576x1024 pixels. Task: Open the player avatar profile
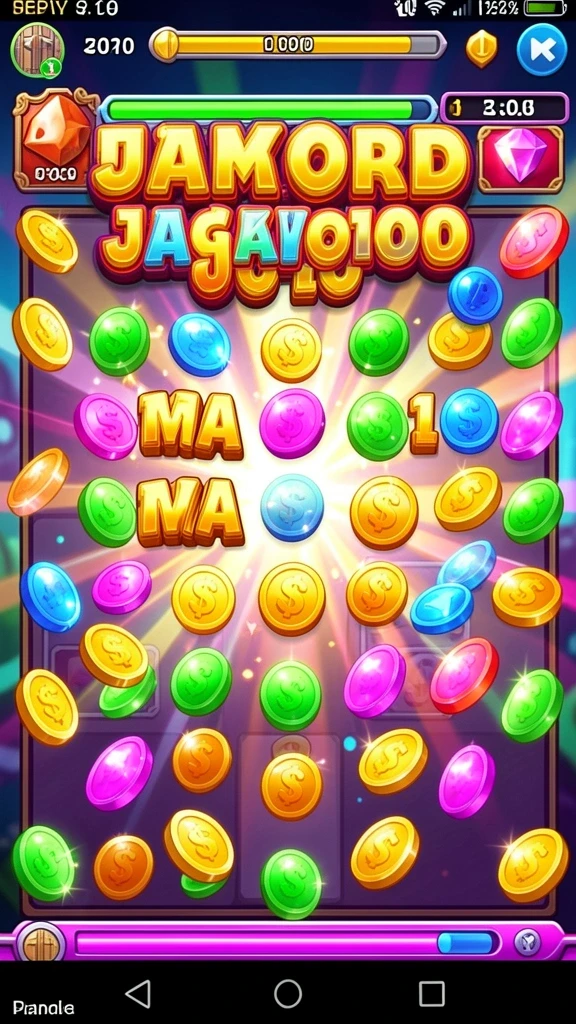(37, 50)
